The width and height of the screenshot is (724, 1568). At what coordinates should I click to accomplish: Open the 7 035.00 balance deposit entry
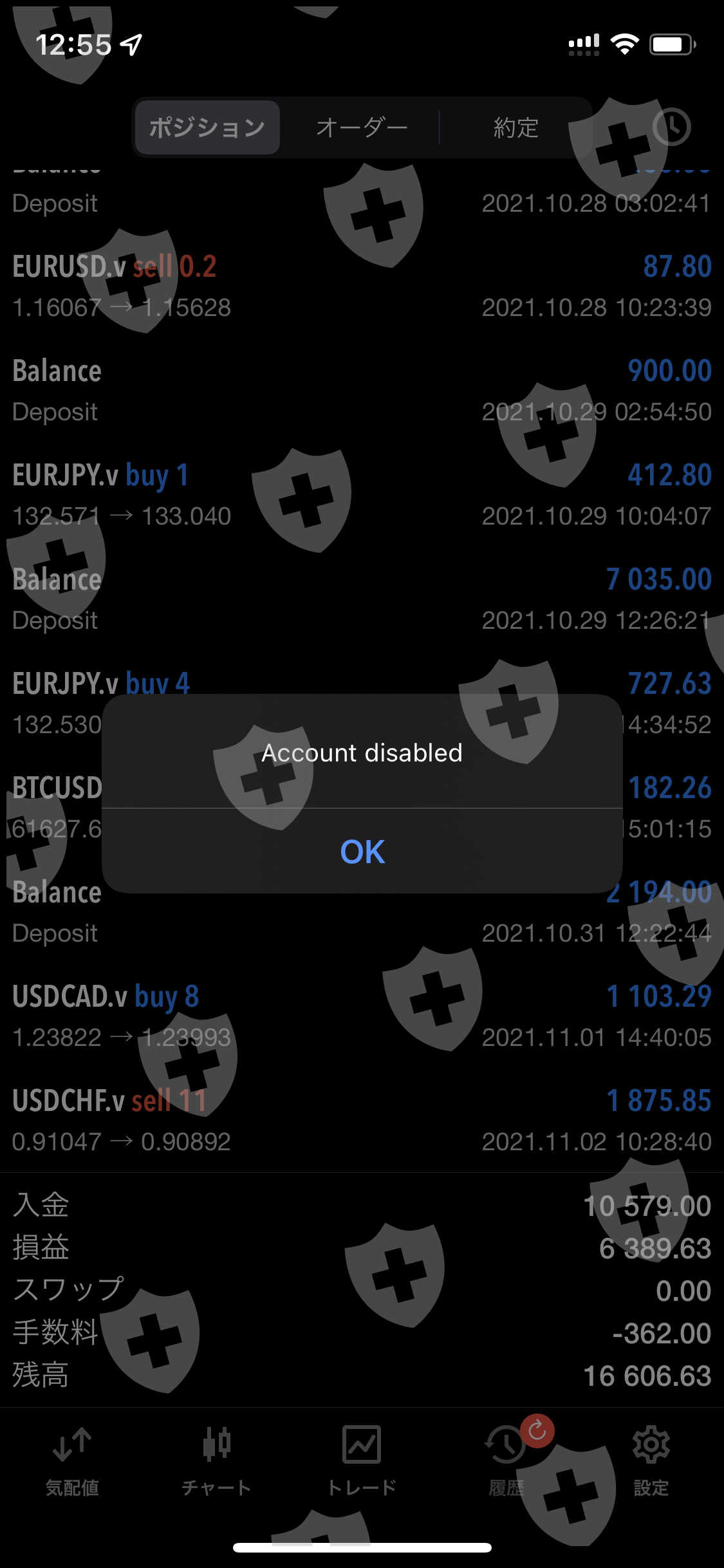(x=362, y=599)
